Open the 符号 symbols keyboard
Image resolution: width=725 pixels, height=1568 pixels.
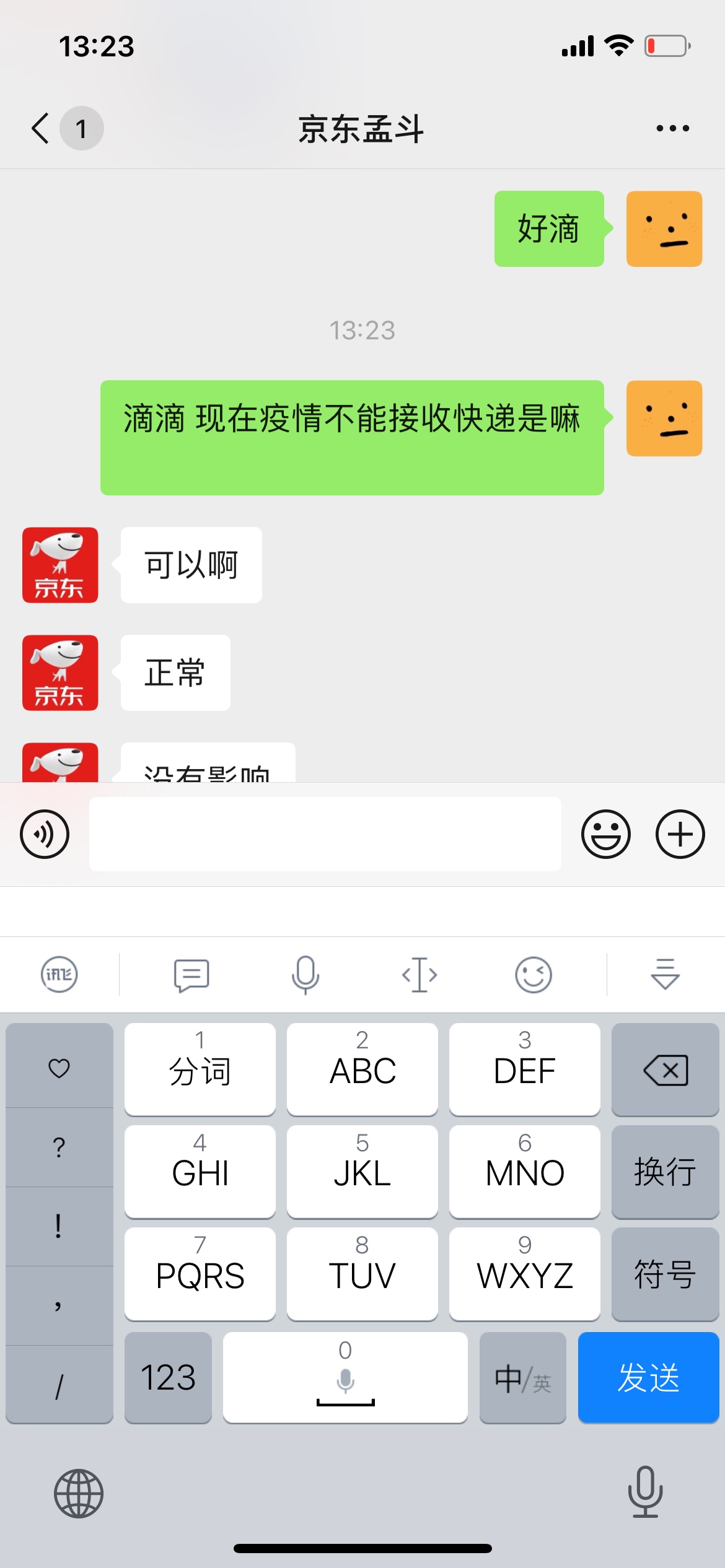point(665,1274)
